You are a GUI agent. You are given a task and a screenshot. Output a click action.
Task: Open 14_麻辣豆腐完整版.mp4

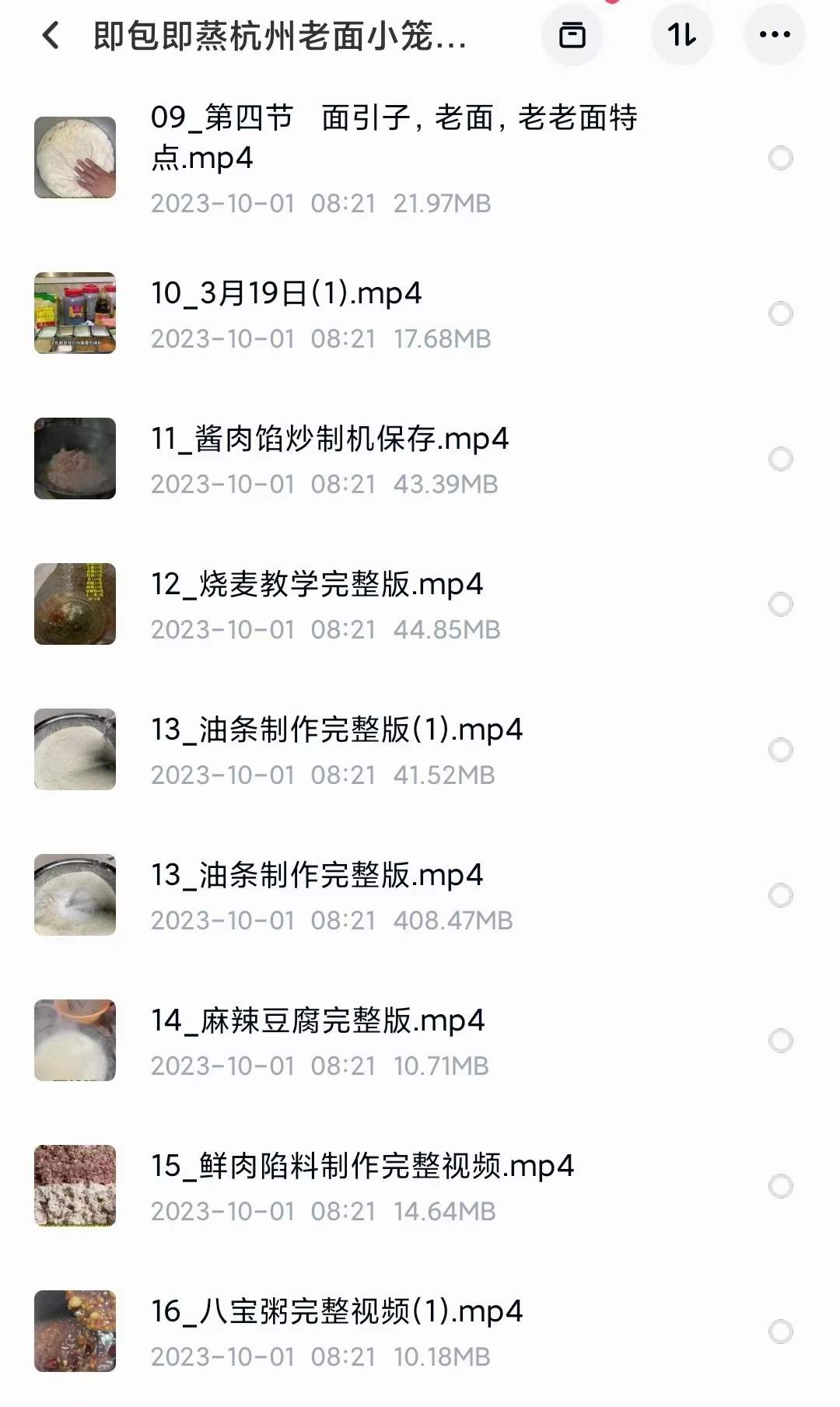pos(317,1020)
